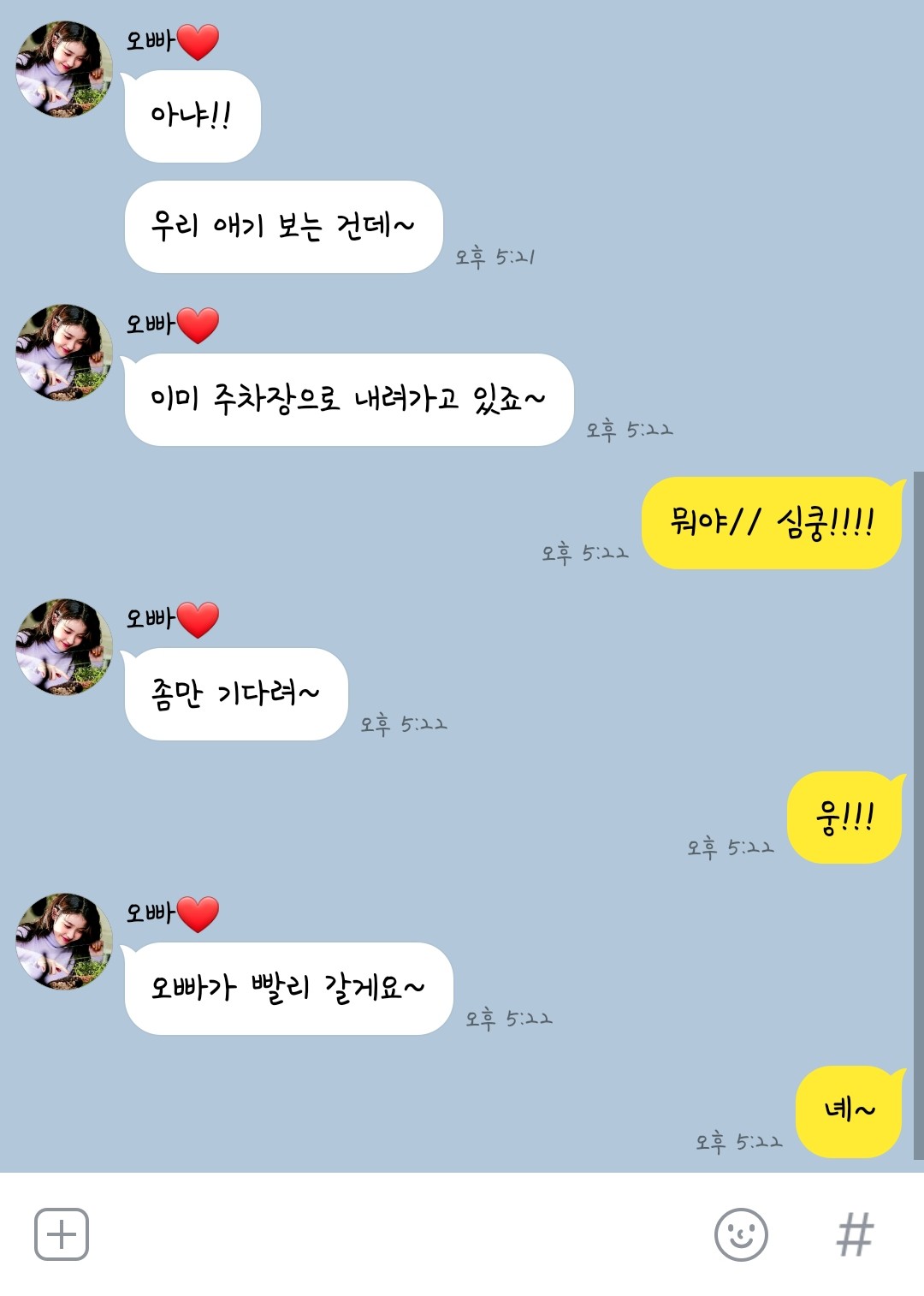Open the hashtag search

pyautogui.click(x=855, y=1234)
